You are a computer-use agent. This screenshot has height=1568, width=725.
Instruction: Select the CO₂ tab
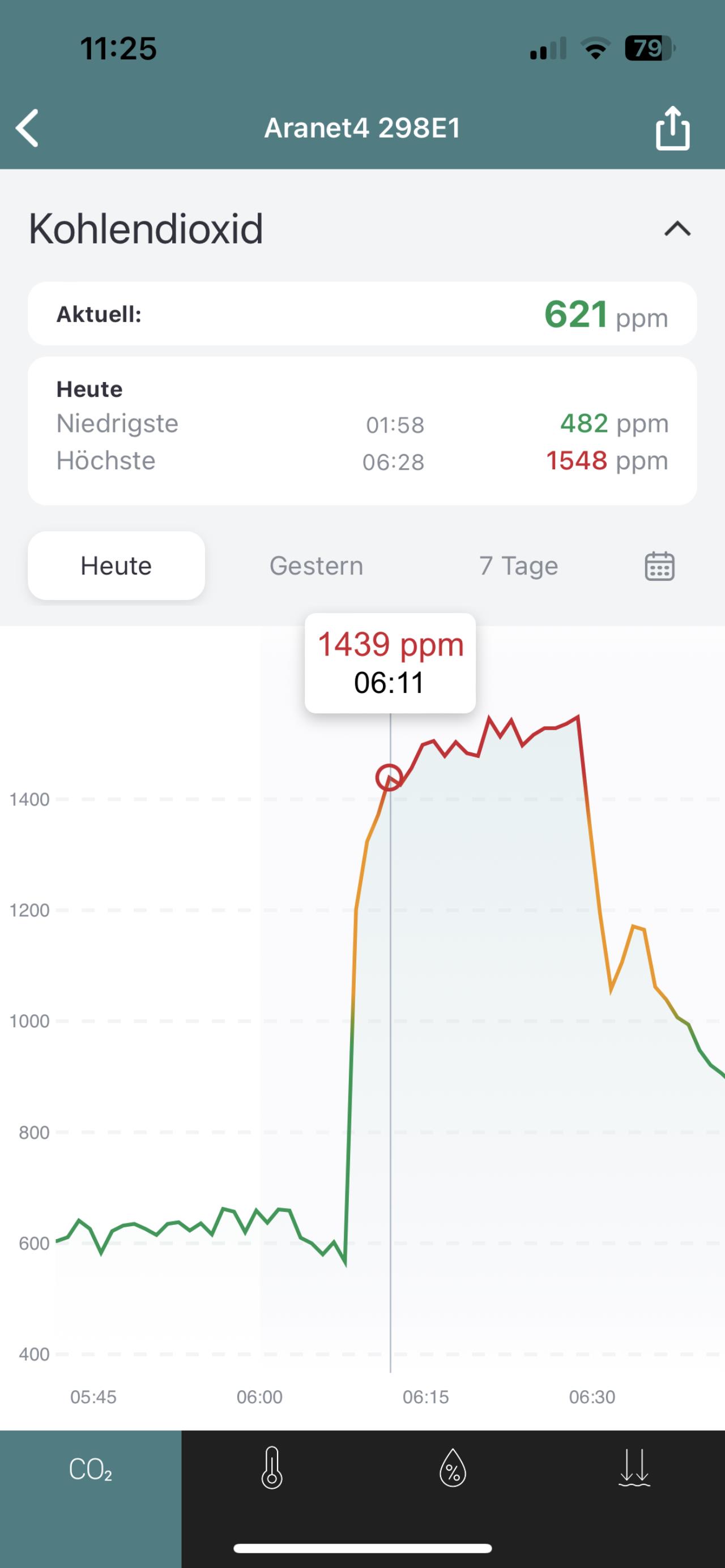pos(91,1470)
